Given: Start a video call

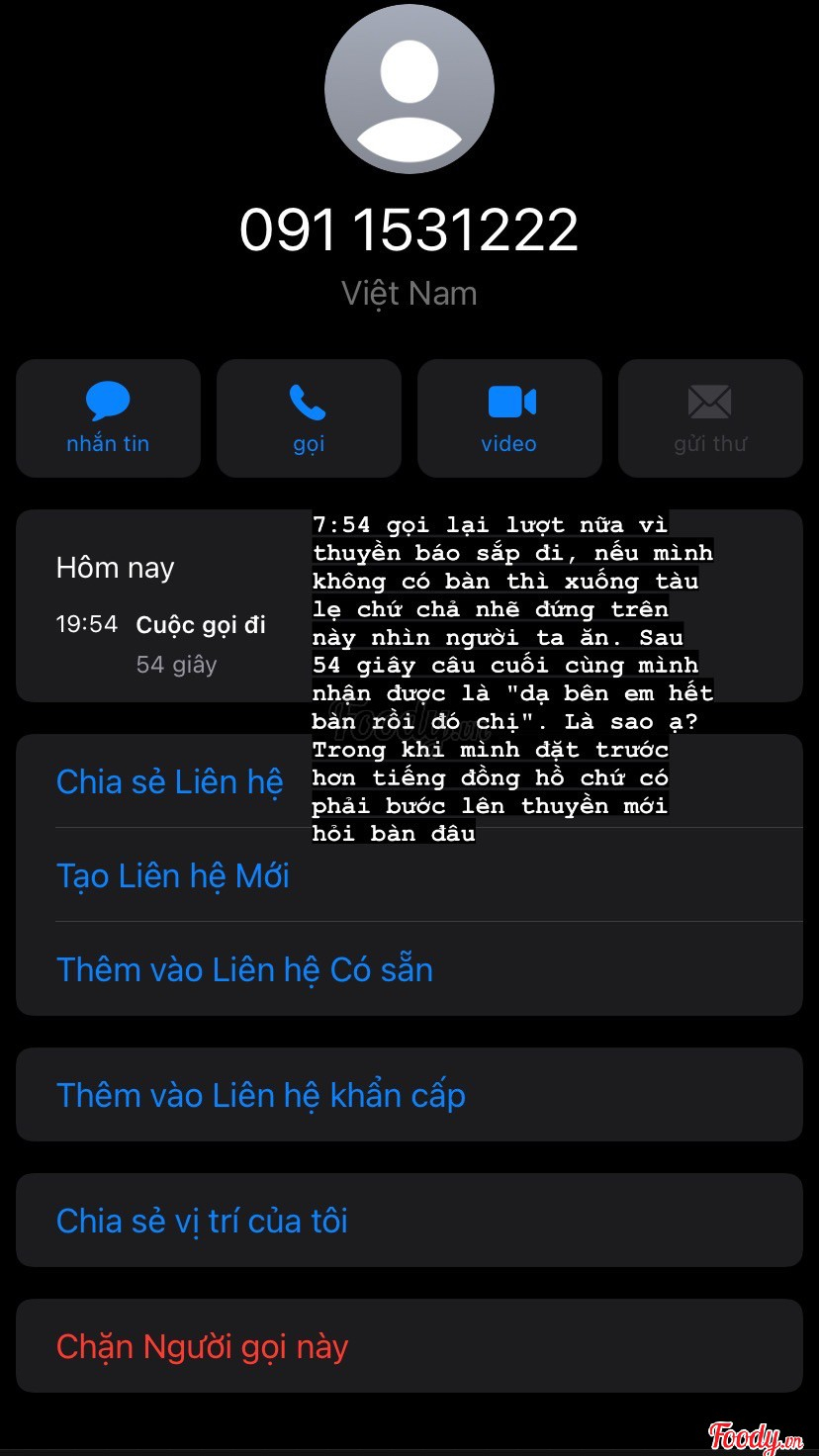Looking at the screenshot, I should point(509,418).
